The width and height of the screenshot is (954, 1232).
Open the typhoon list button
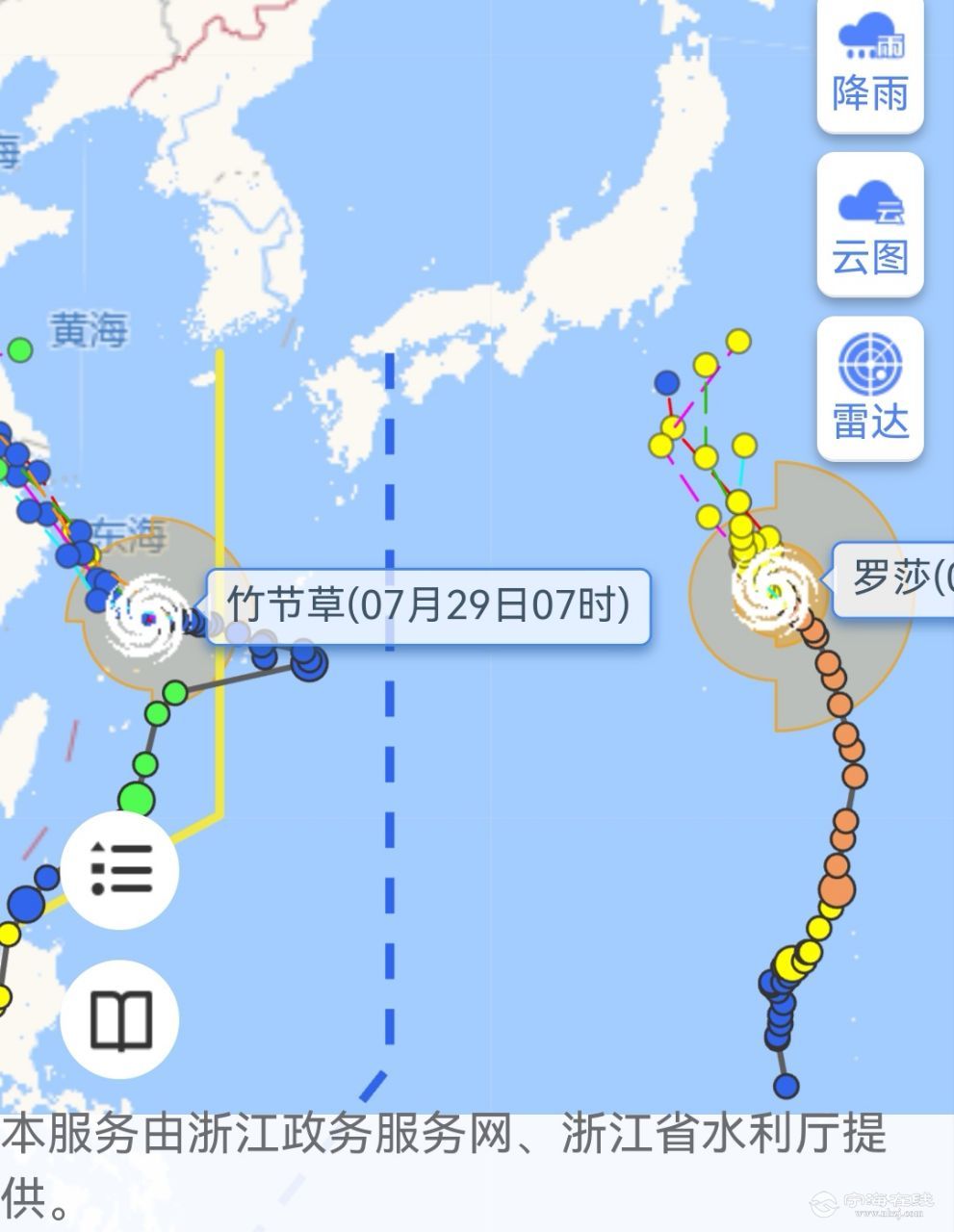tap(120, 869)
